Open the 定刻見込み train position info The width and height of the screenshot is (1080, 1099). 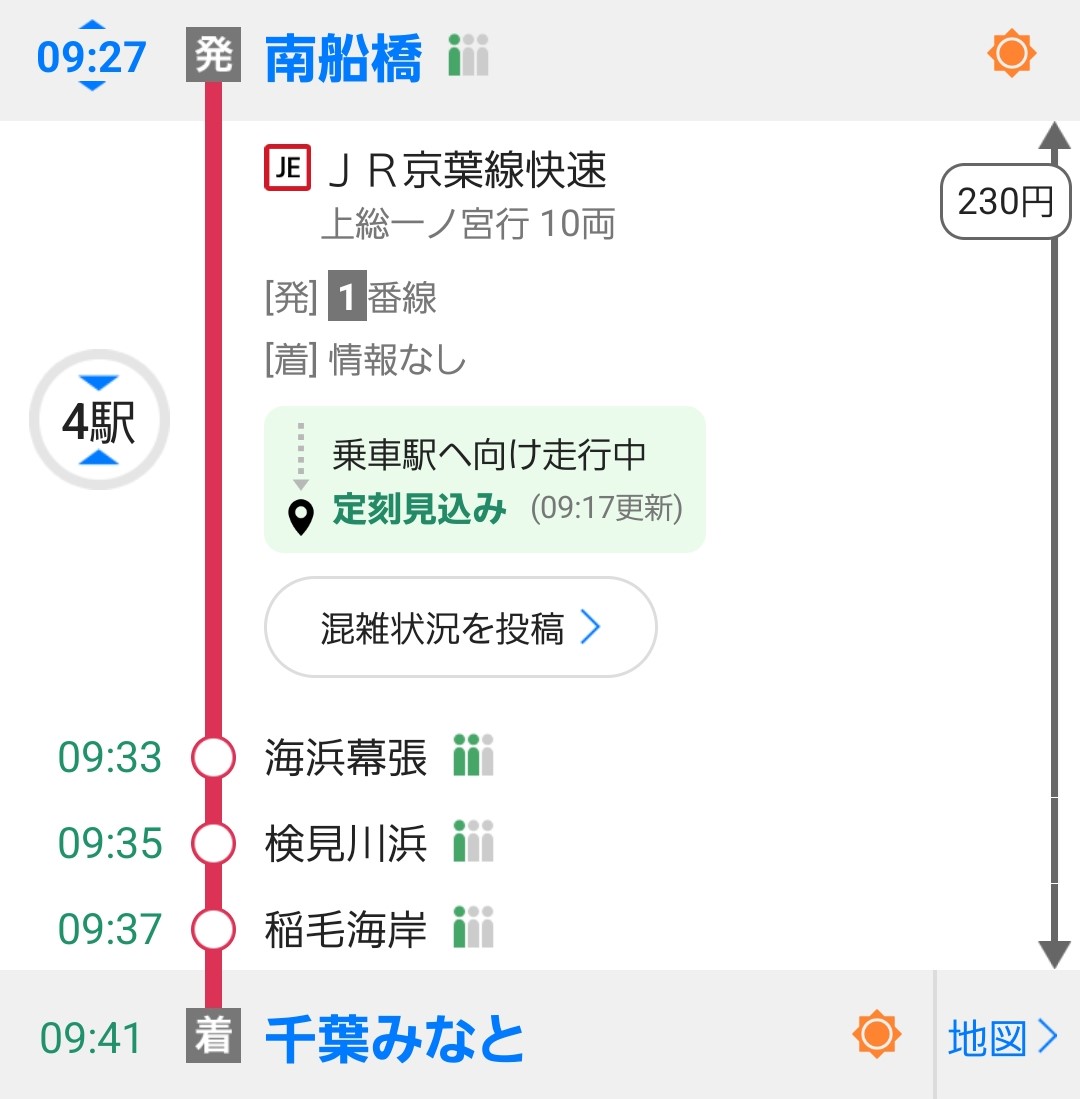pyautogui.click(x=484, y=480)
